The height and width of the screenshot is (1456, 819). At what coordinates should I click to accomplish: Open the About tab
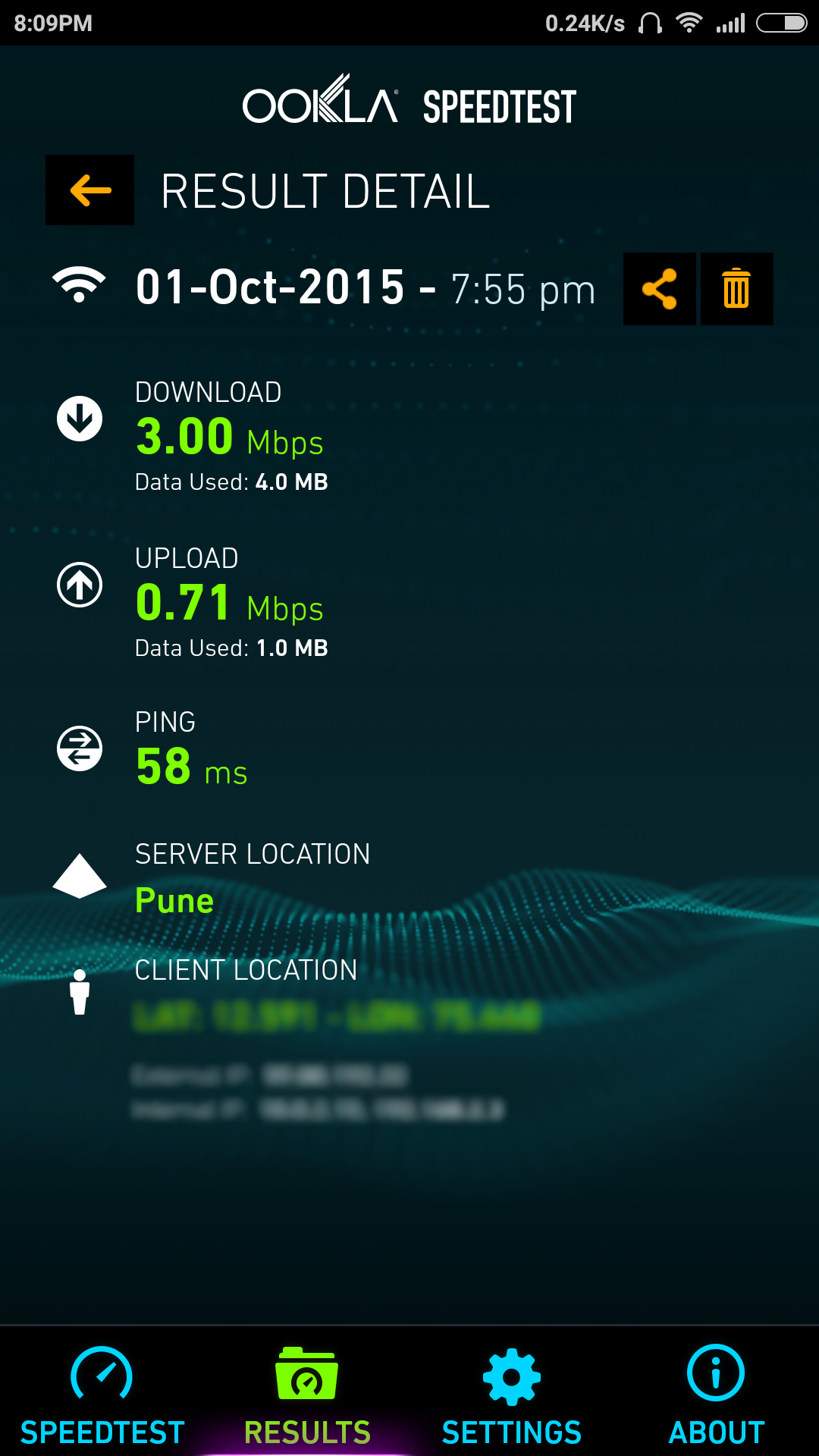tap(716, 1395)
